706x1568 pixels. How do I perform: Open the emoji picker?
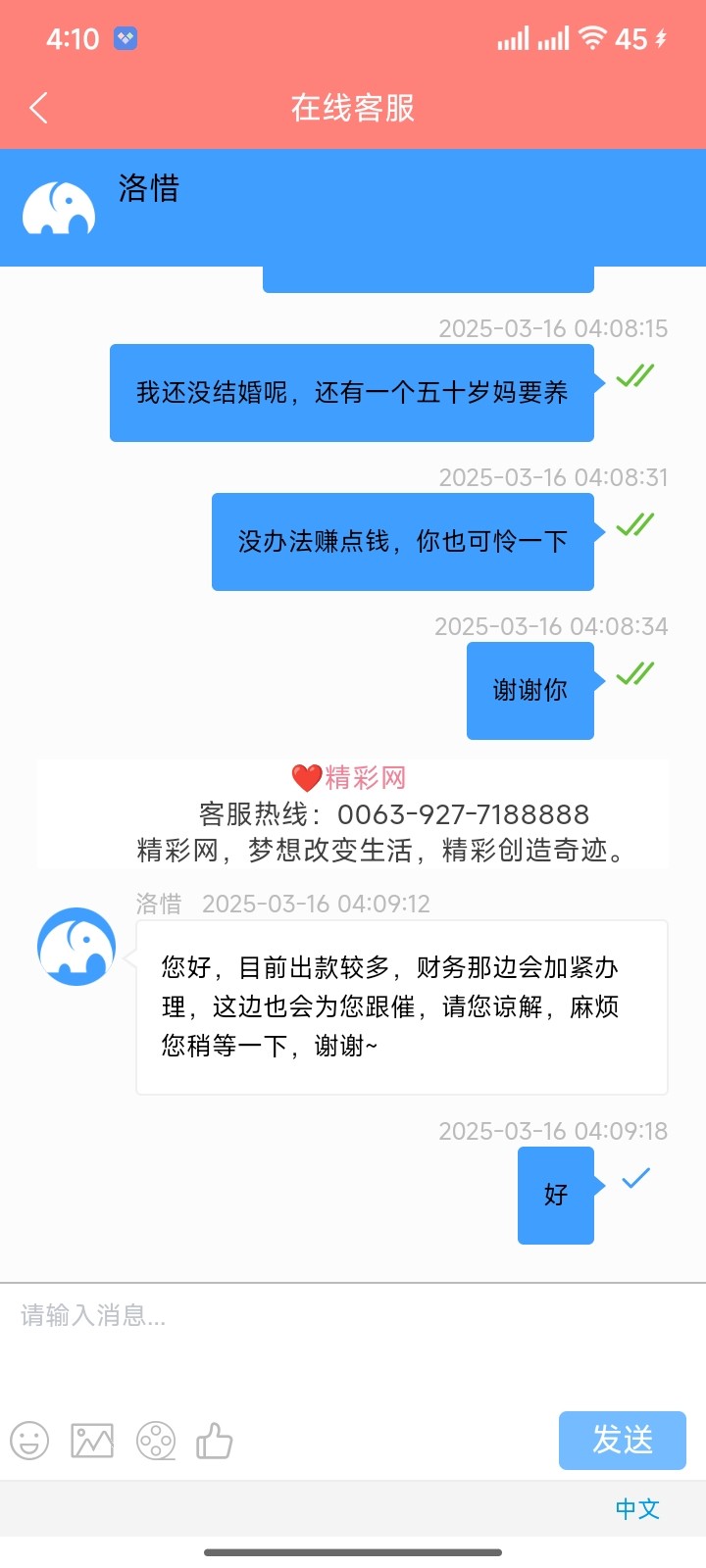tap(28, 1441)
